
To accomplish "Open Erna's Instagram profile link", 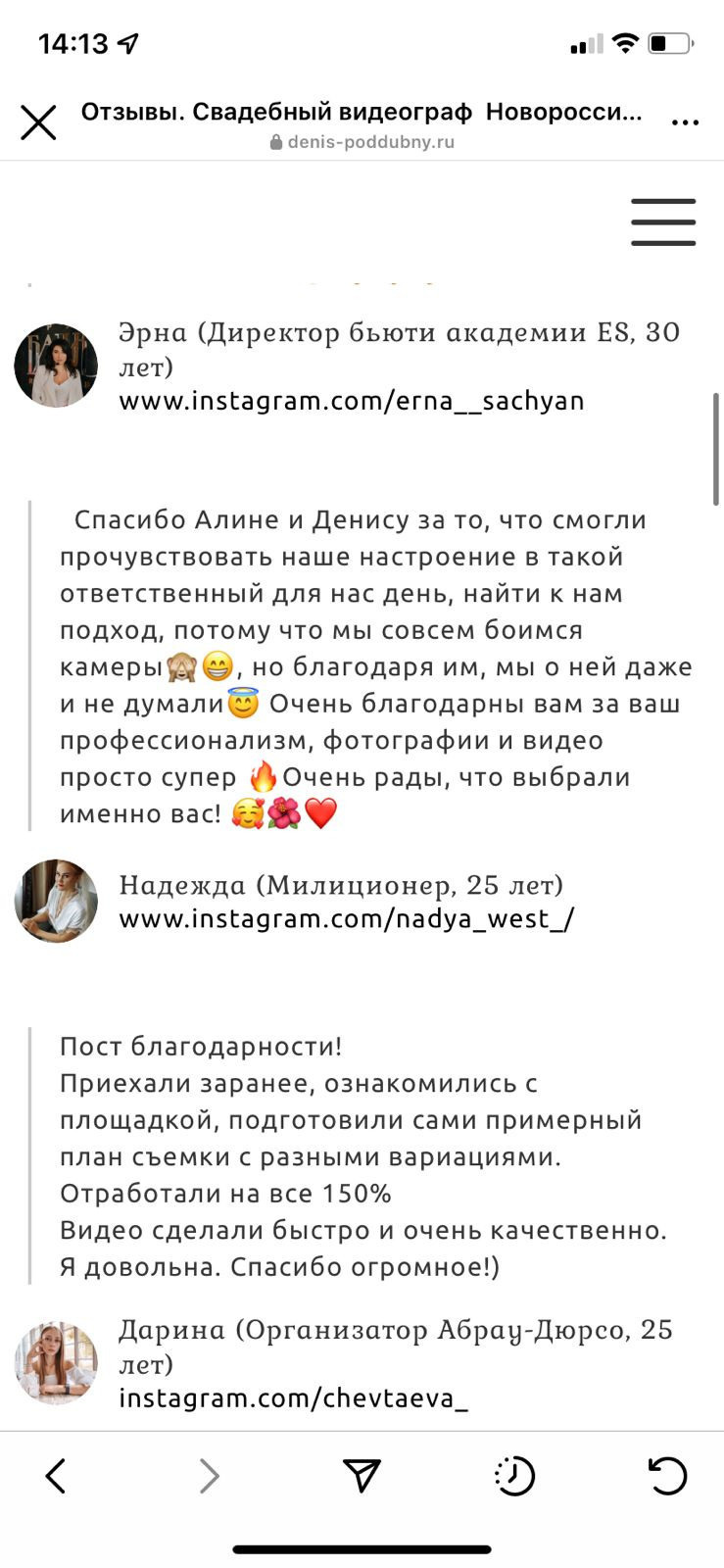I will 351,400.
